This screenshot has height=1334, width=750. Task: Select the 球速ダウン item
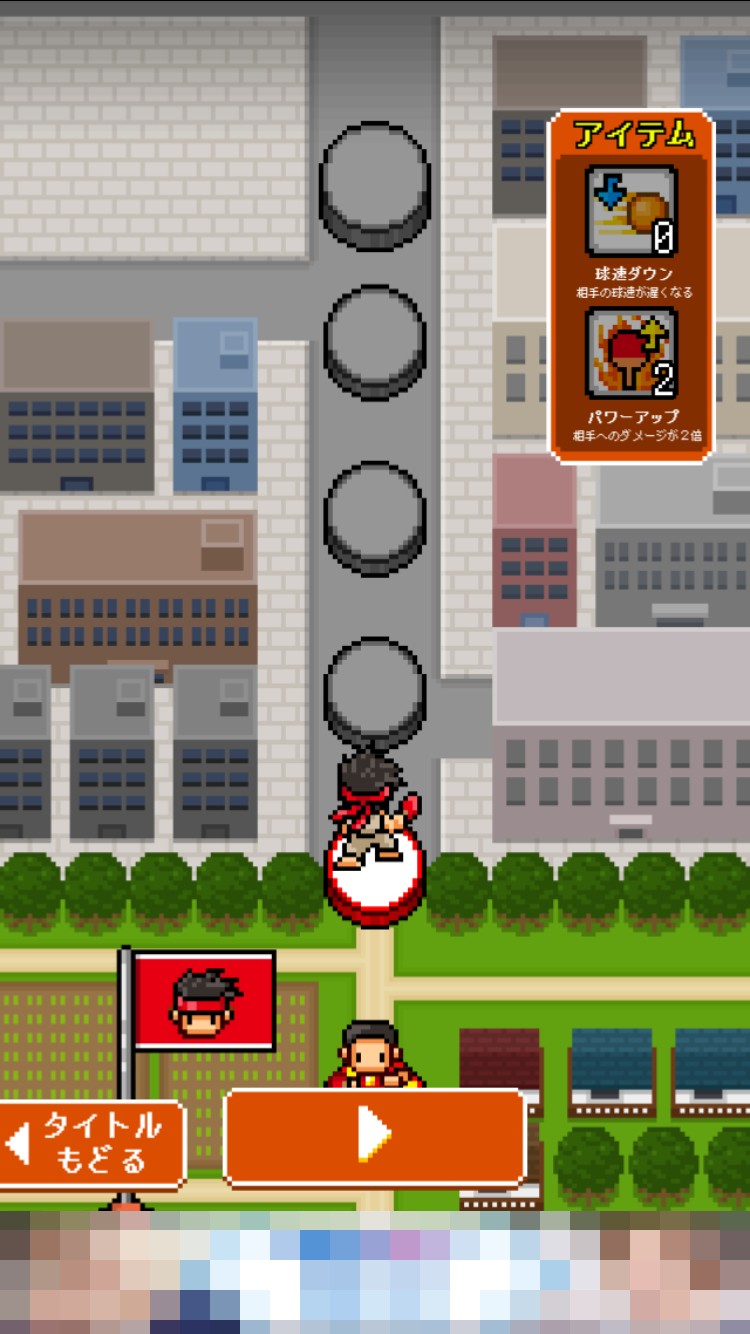631,211
